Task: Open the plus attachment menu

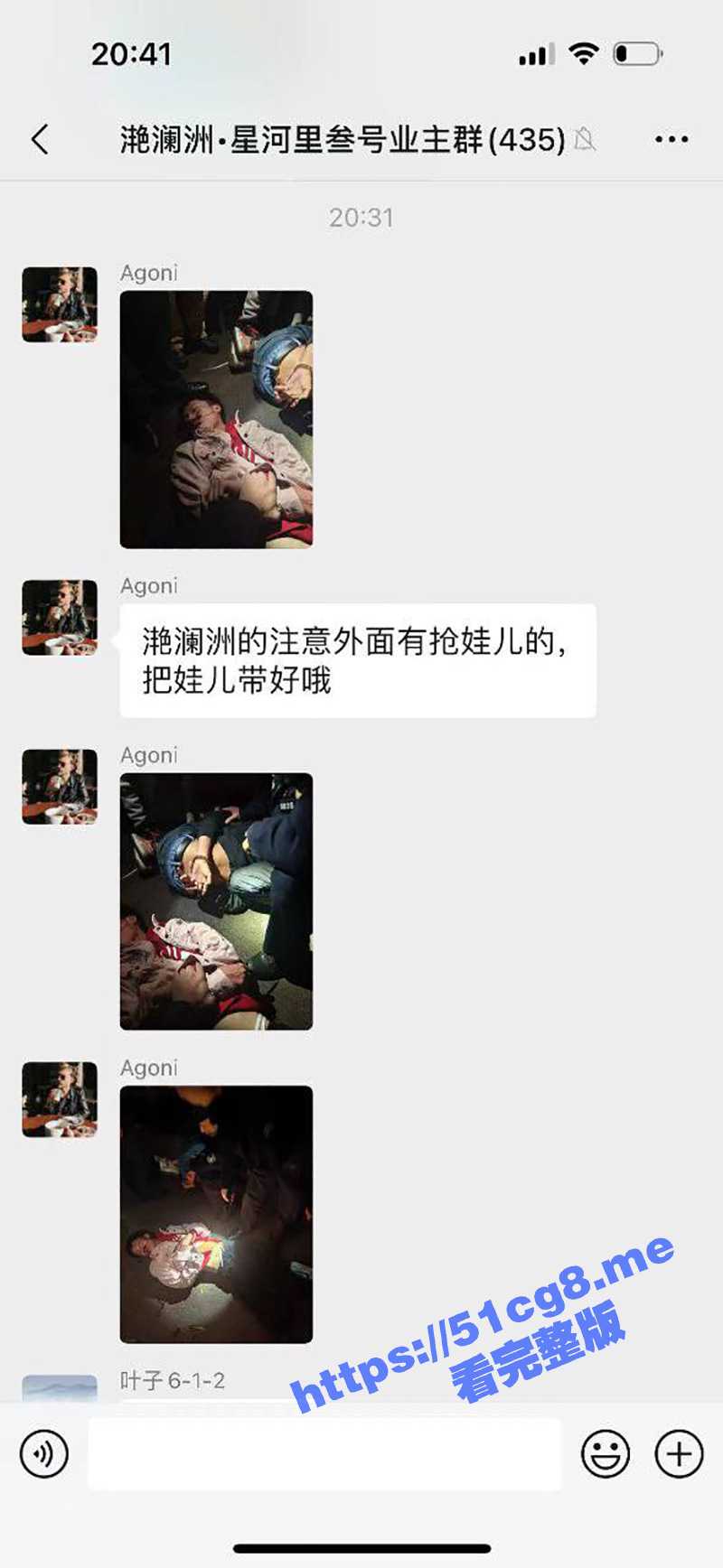Action: [679, 1453]
